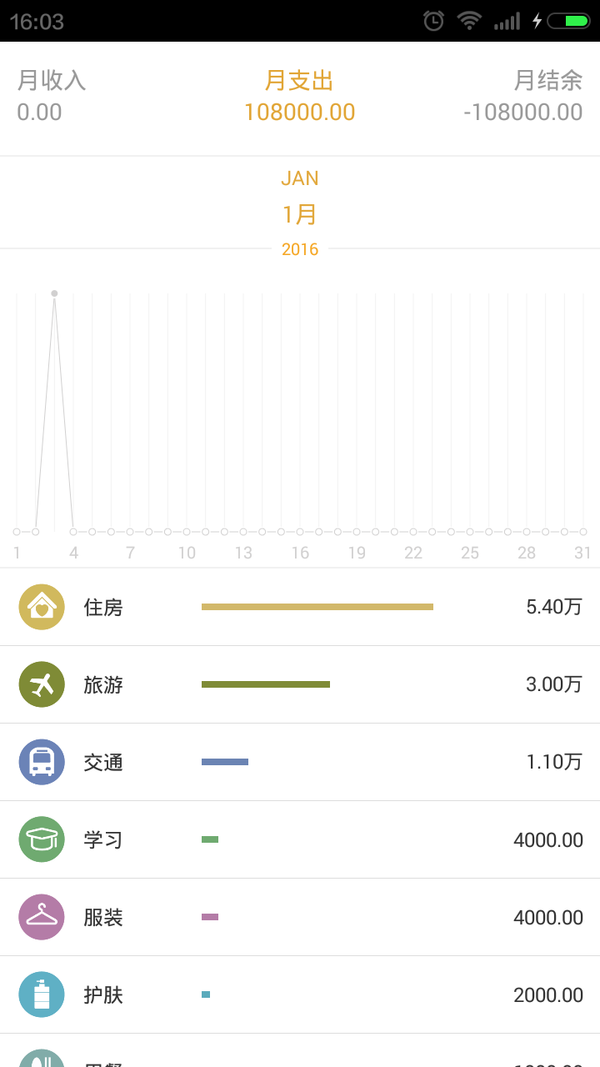Select the 月支出 monthly expense tab

click(x=299, y=96)
